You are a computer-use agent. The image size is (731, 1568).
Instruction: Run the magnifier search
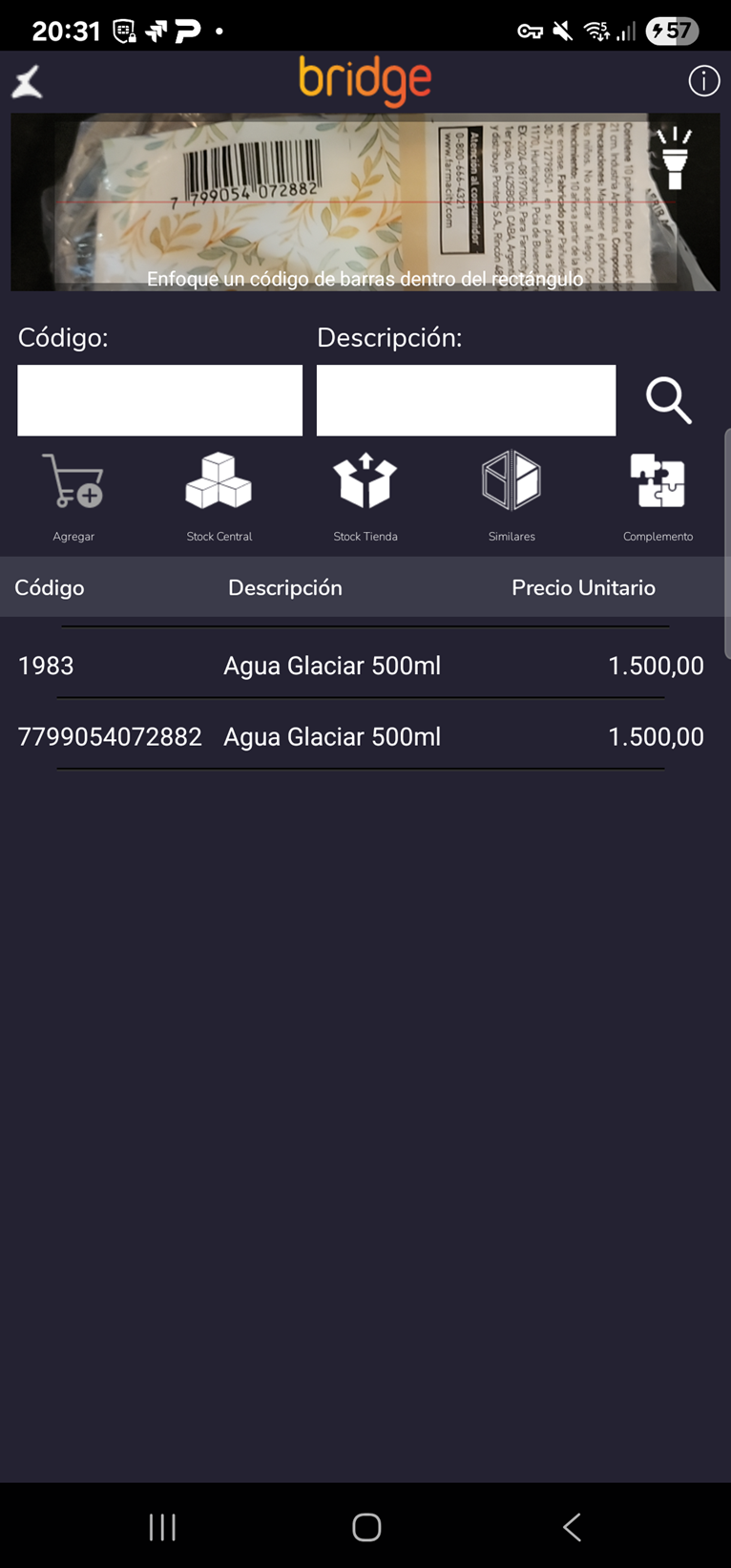[669, 400]
